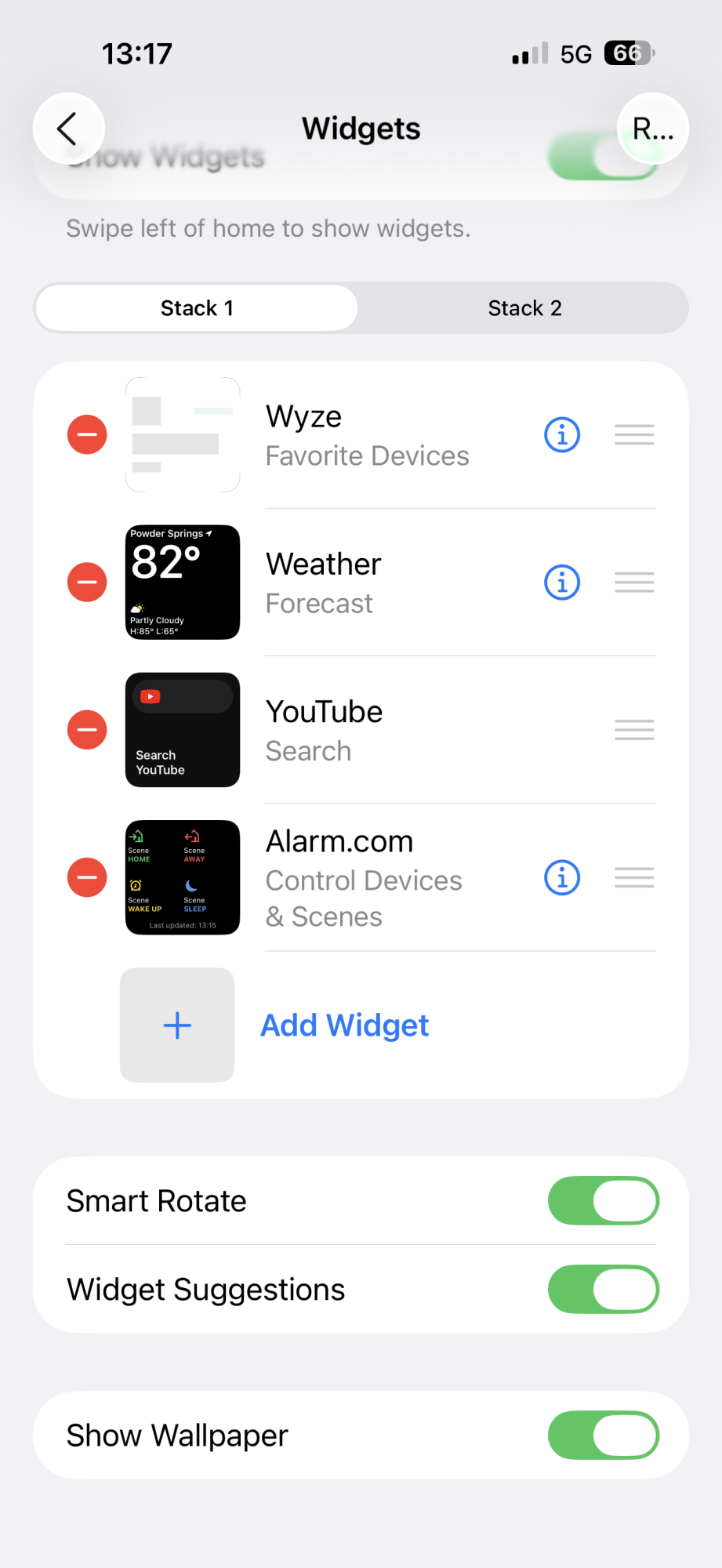Tap Add Widget
The image size is (722, 1568).
click(x=344, y=1025)
